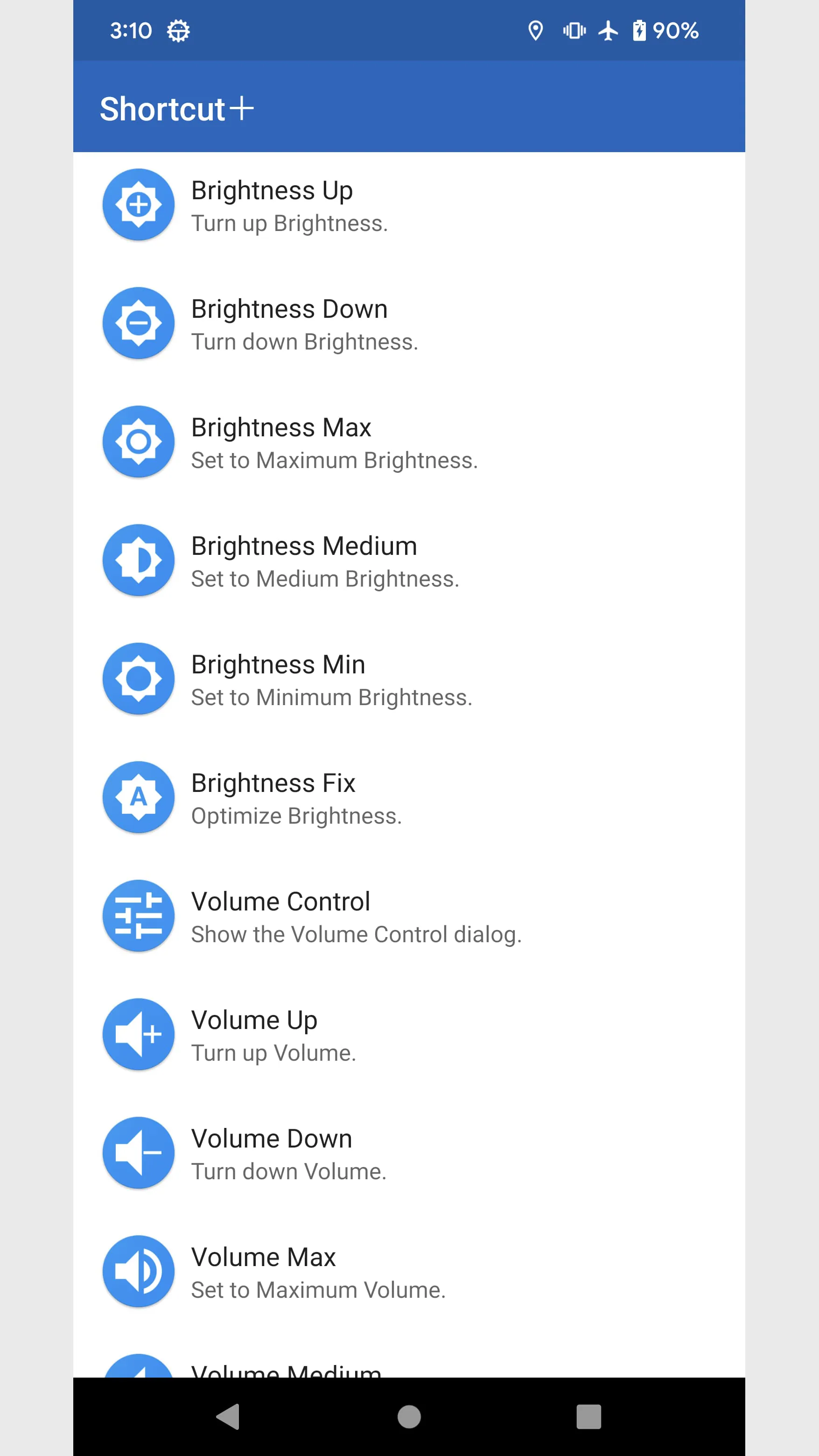Open the Brightness Down shortcut
Image resolution: width=819 pixels, height=1456 pixels.
tap(409, 324)
